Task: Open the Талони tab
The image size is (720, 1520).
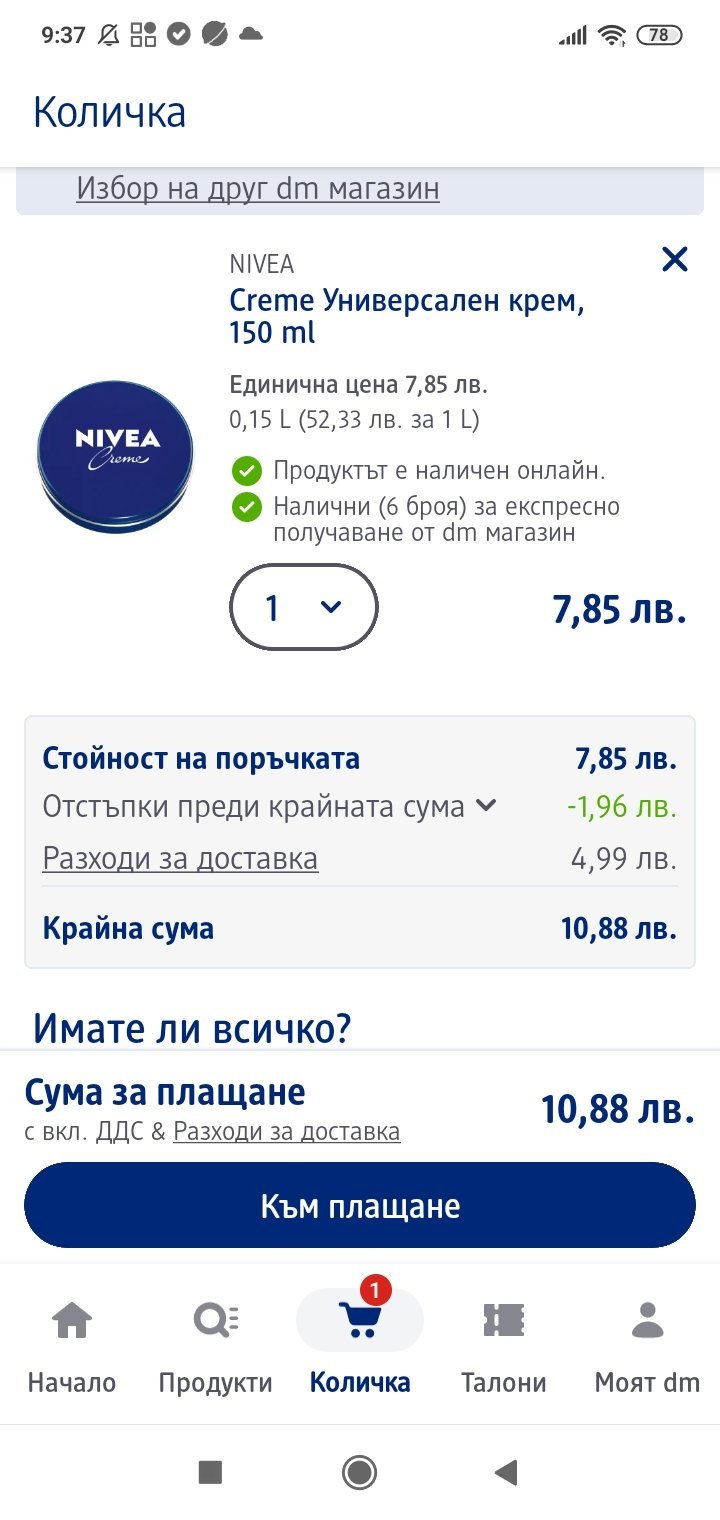Action: [503, 1346]
